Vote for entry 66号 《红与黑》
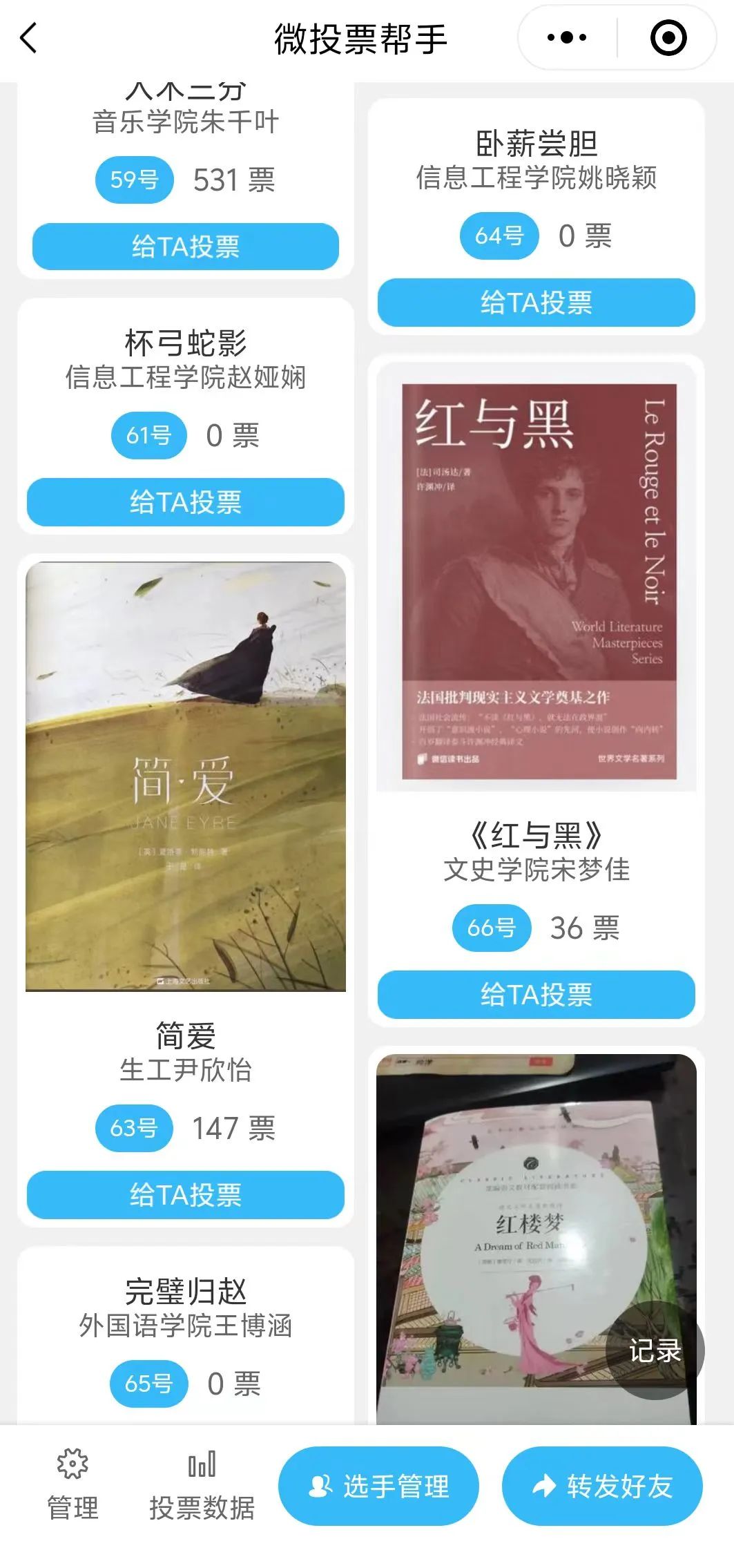This screenshot has width=734, height=1568. pyautogui.click(x=536, y=995)
